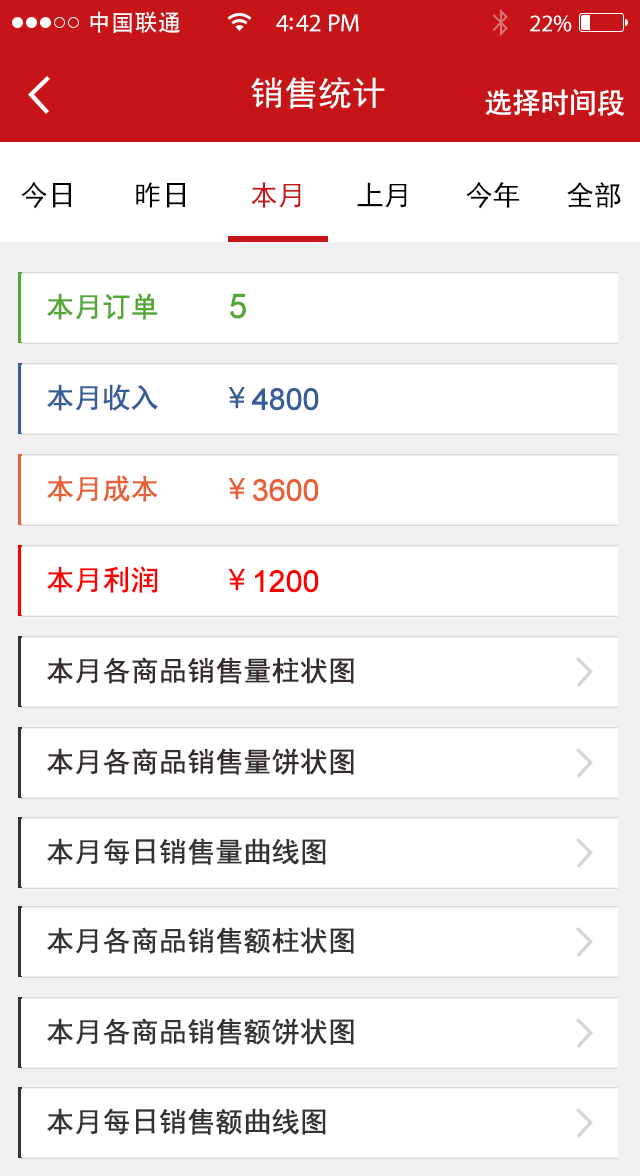This screenshot has height=1176, width=640.
Task: Switch to the 上月 tab
Action: [383, 195]
